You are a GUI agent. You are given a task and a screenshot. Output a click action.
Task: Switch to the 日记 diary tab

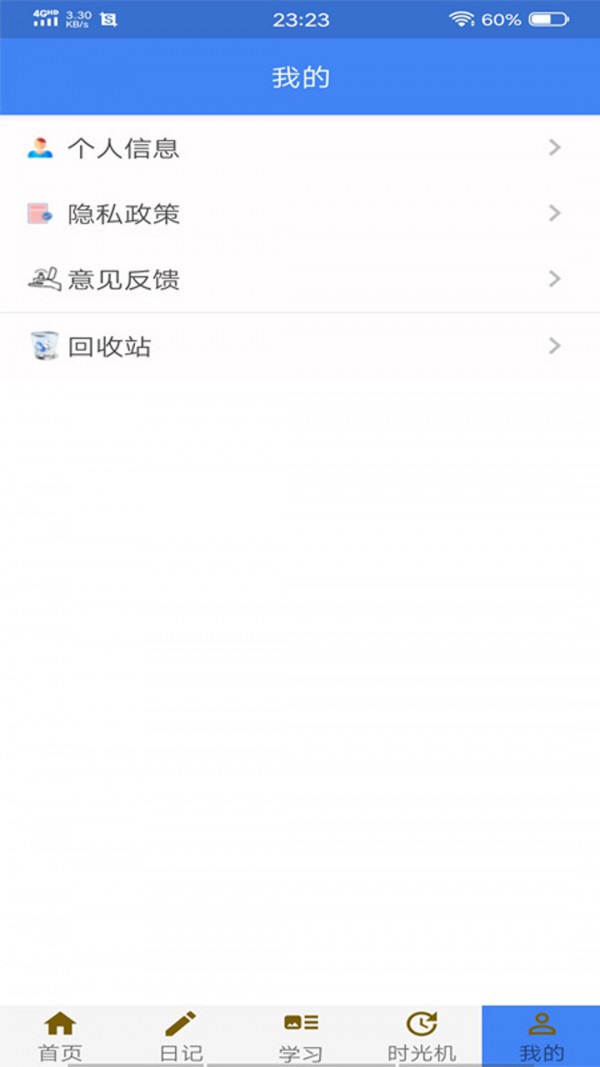tap(181, 1036)
